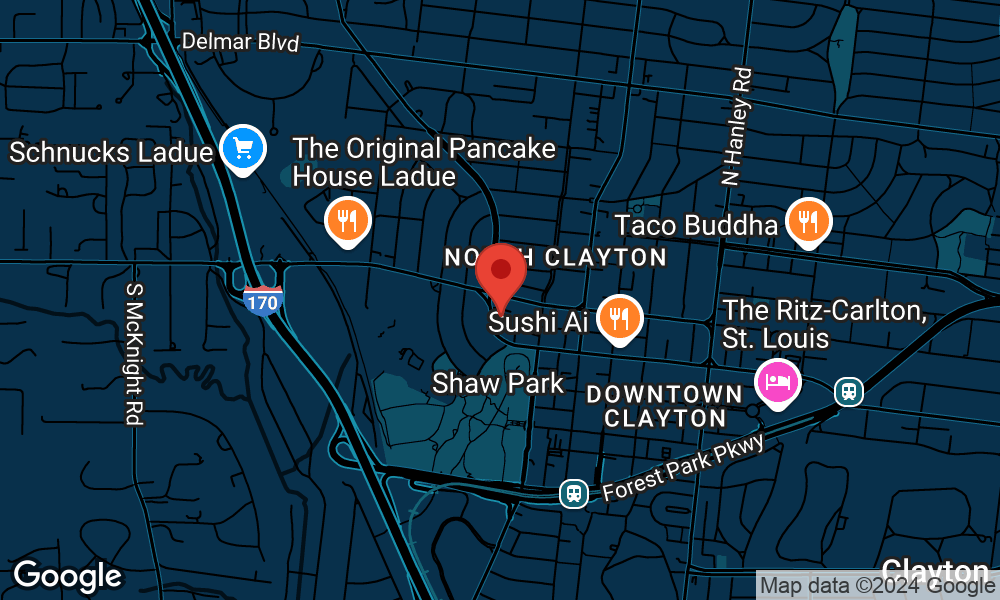
Task: Tap the transit station icon near Ritz-Carlton
Action: point(849,391)
